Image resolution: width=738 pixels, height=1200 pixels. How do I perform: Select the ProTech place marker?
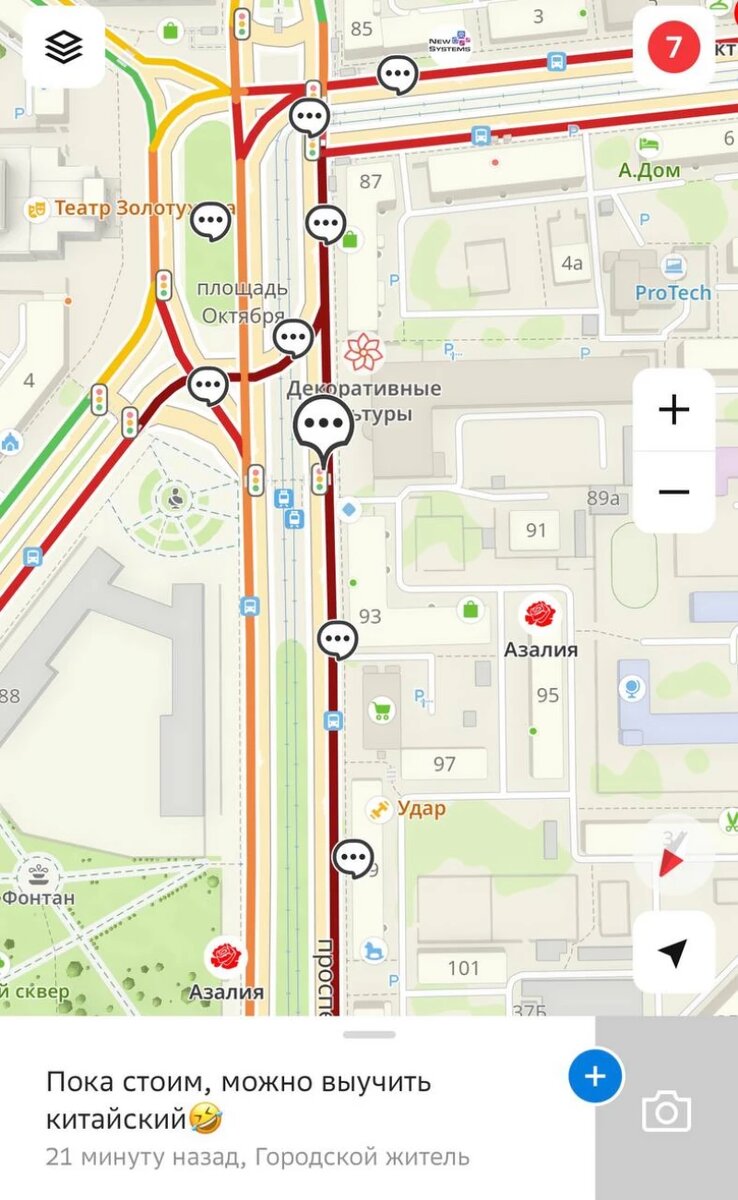coord(674,268)
